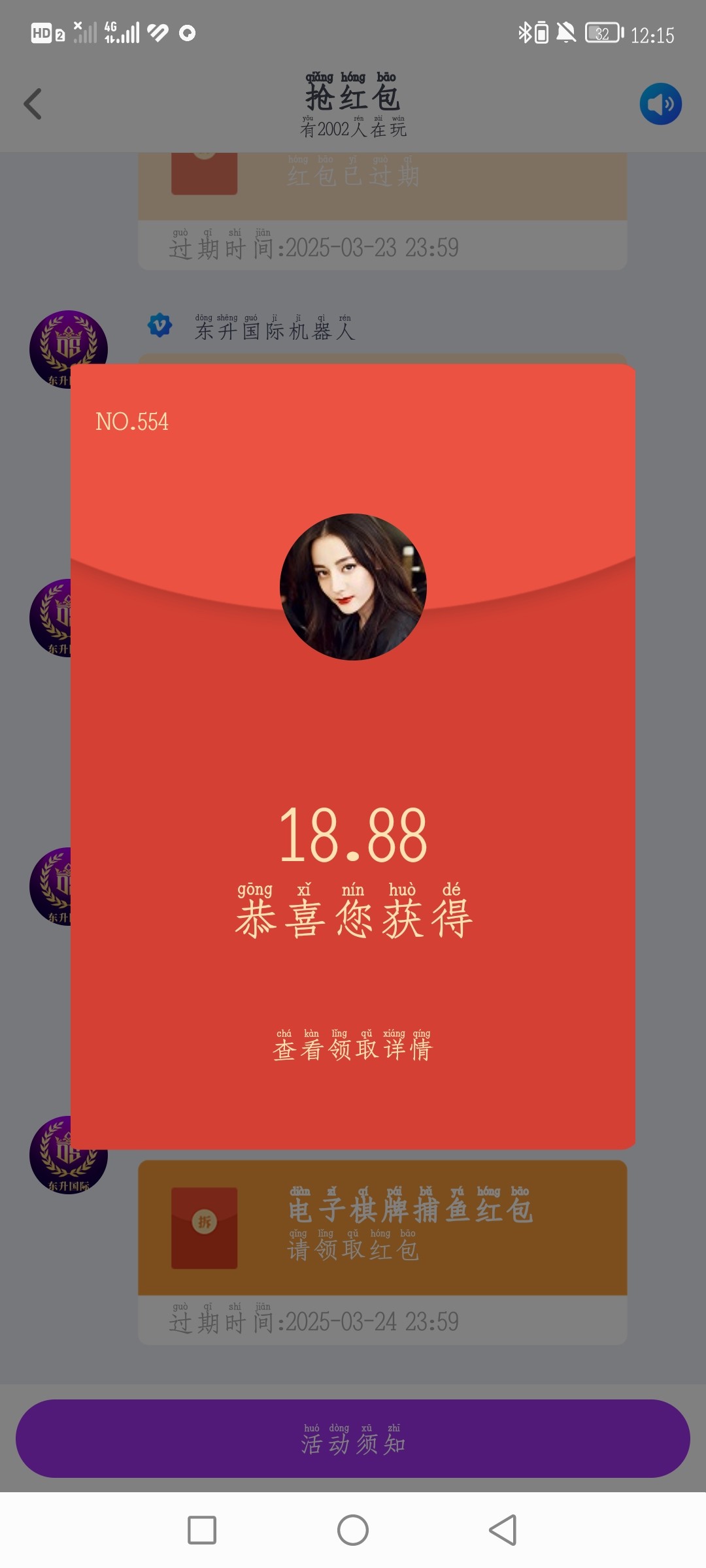This screenshot has width=706, height=1568.
Task: Open recent apps from navigation bar
Action: click(x=202, y=1530)
